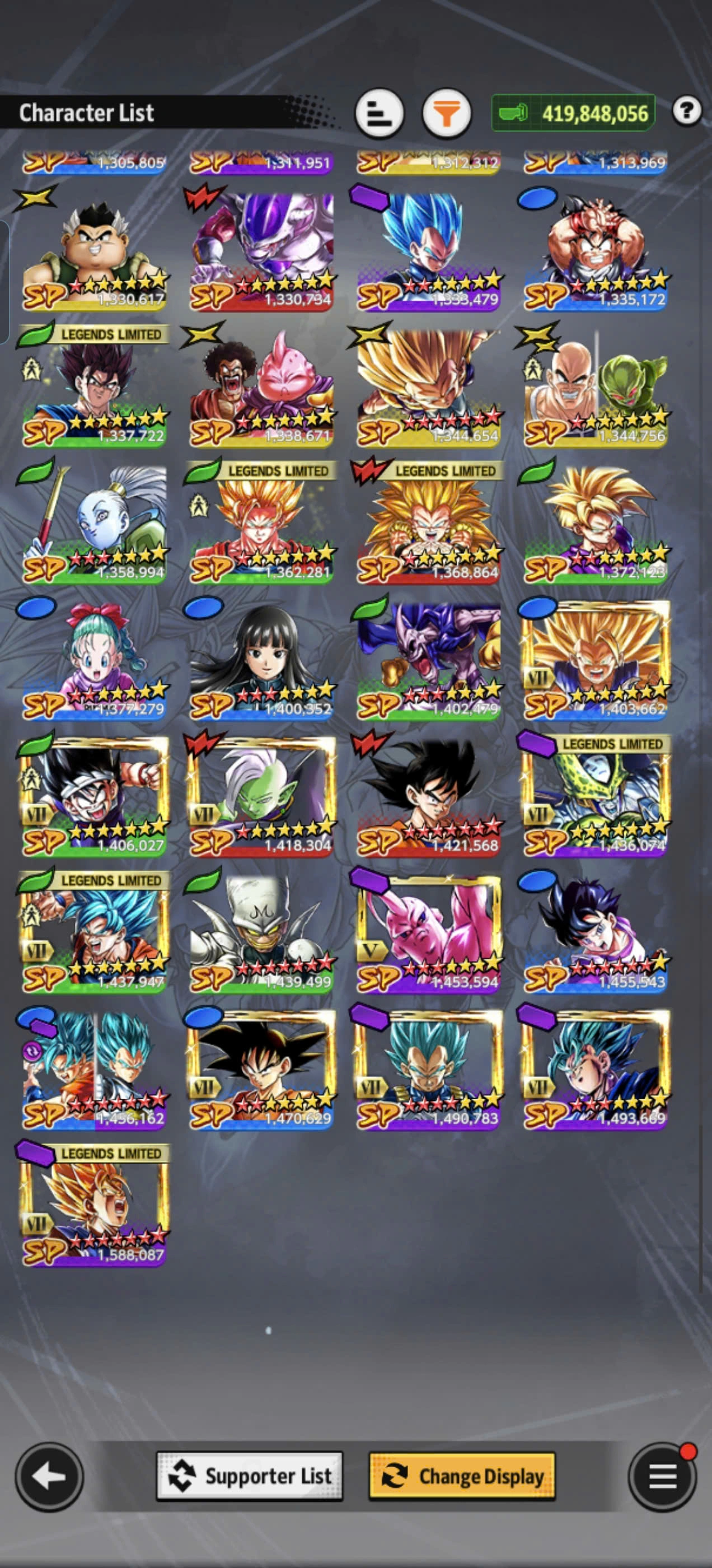
Task: Select Legends Limited character rated 1,437,947
Action: pos(93,932)
